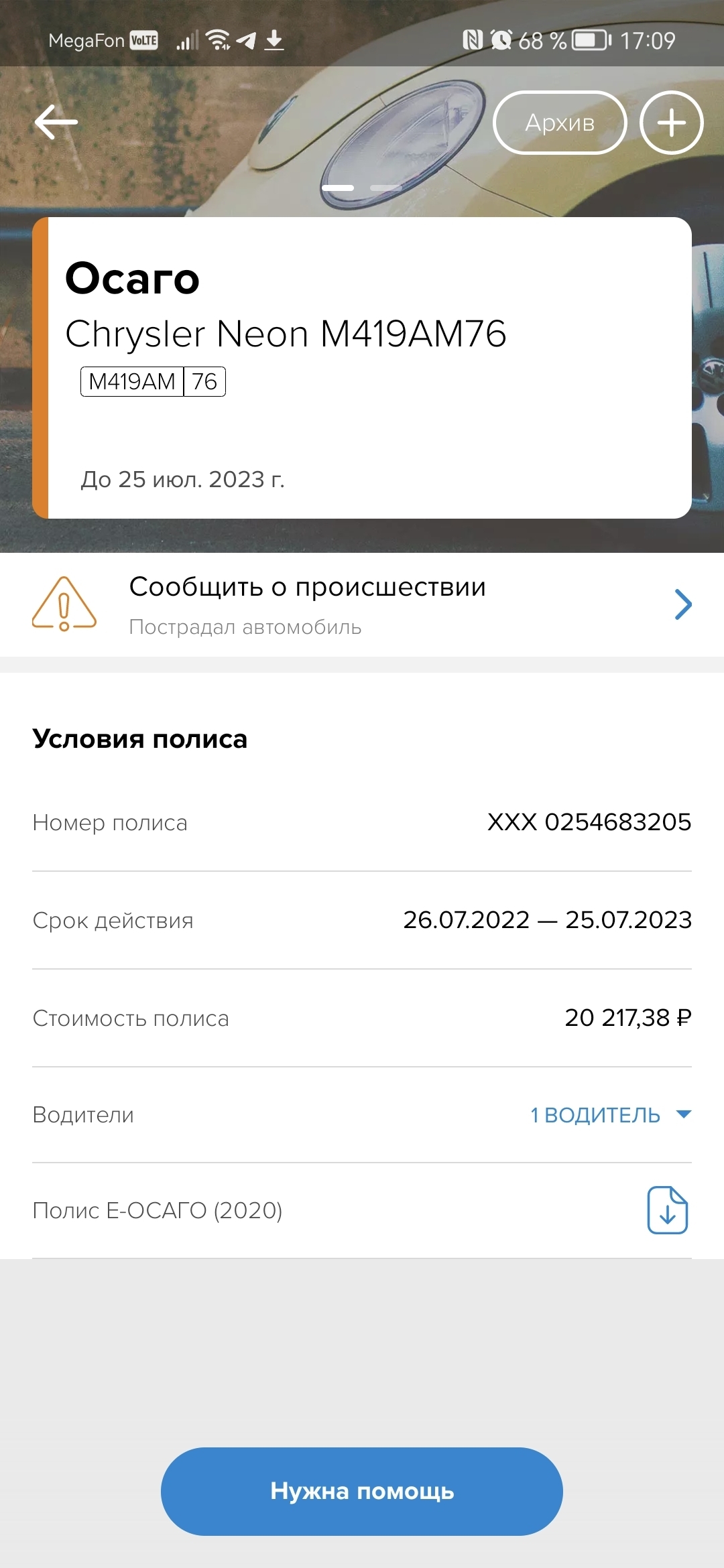Add a new policy with plus button
The width and height of the screenshot is (724, 1568).
671,123
